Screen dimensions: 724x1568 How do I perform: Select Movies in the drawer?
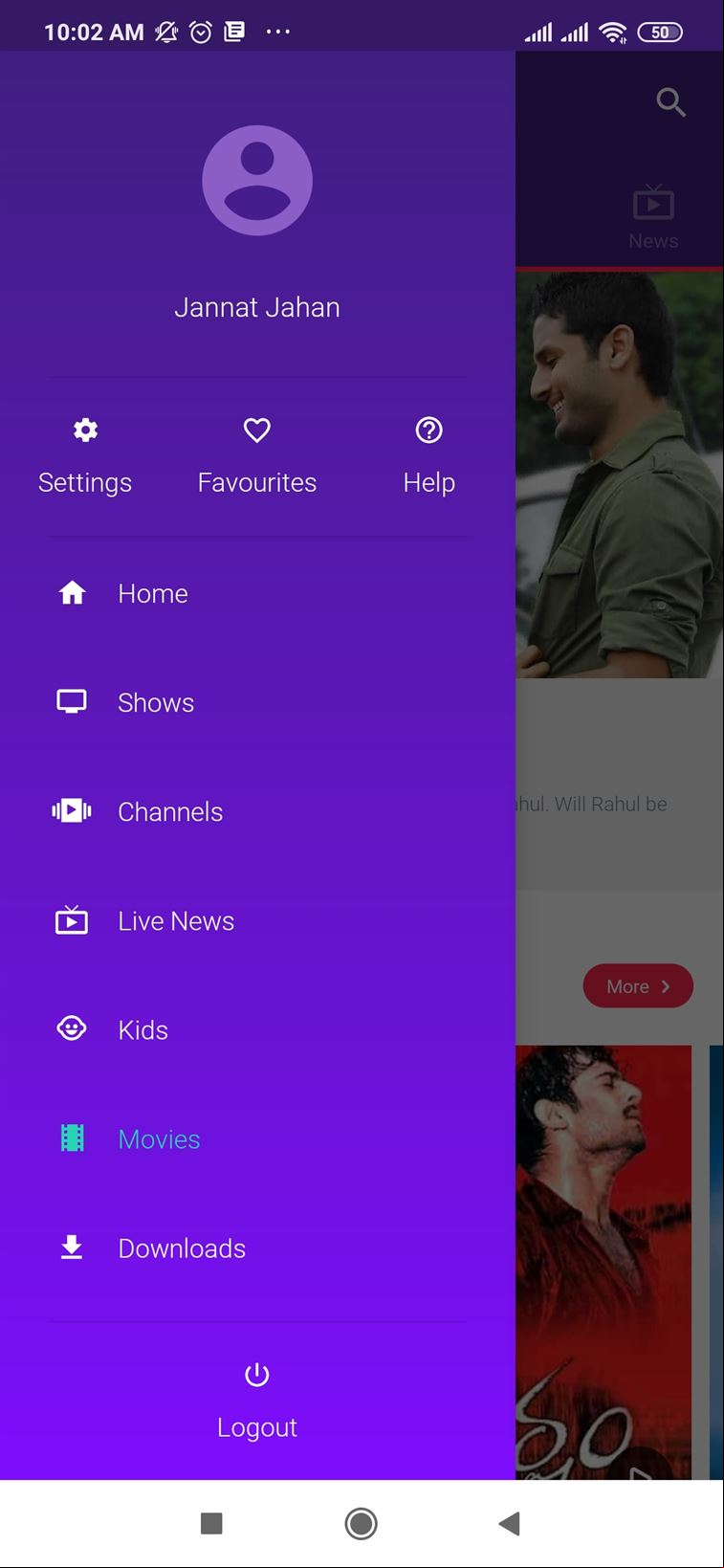257,1138
